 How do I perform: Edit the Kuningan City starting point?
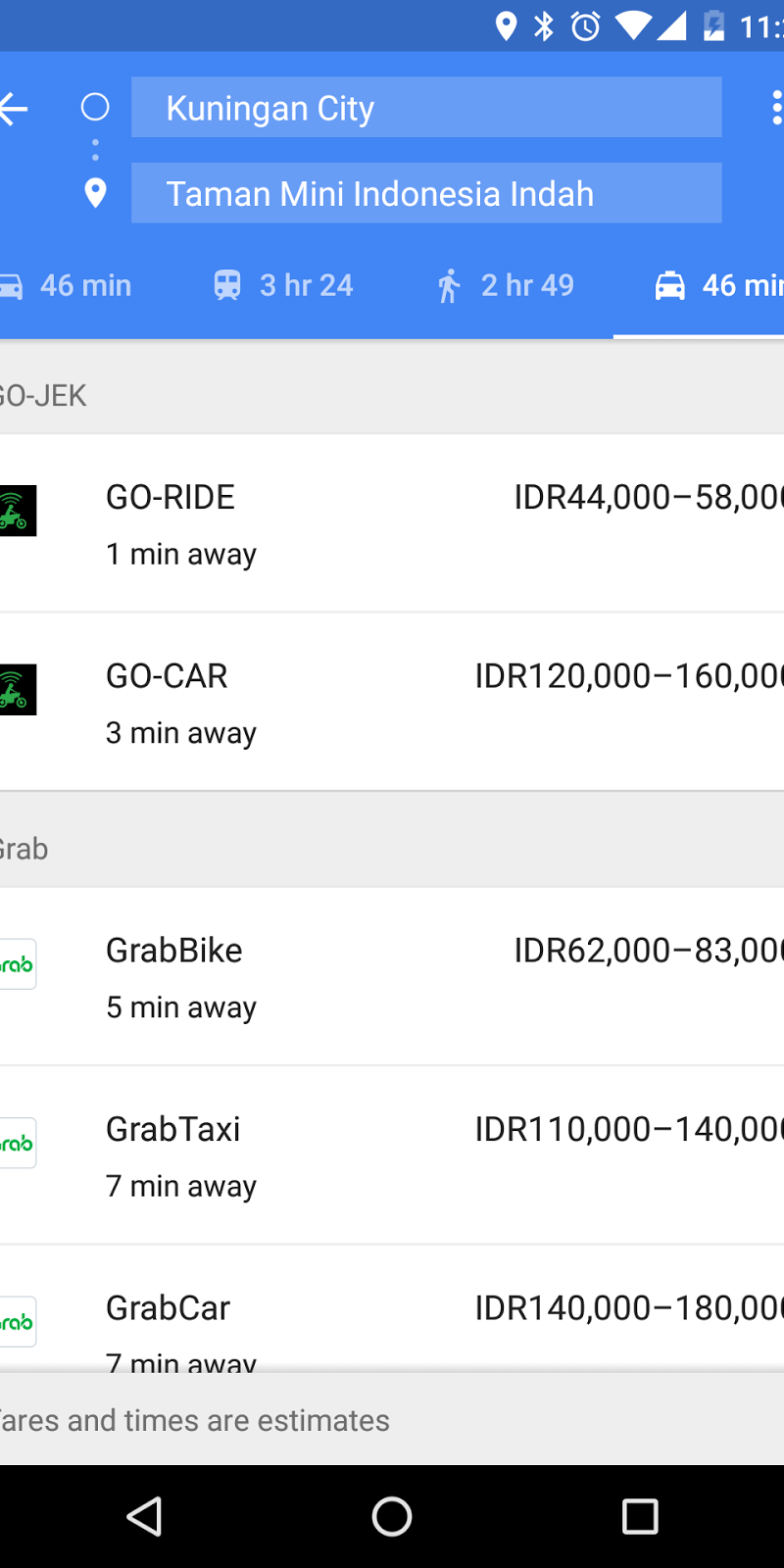click(x=426, y=108)
